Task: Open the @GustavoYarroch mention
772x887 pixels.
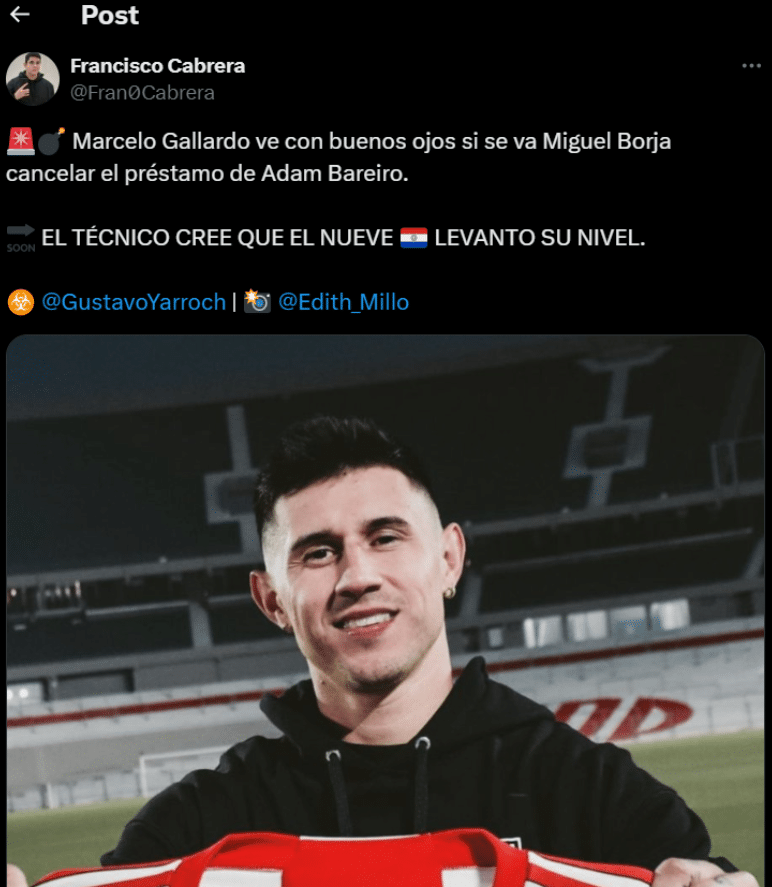Action: [133, 302]
